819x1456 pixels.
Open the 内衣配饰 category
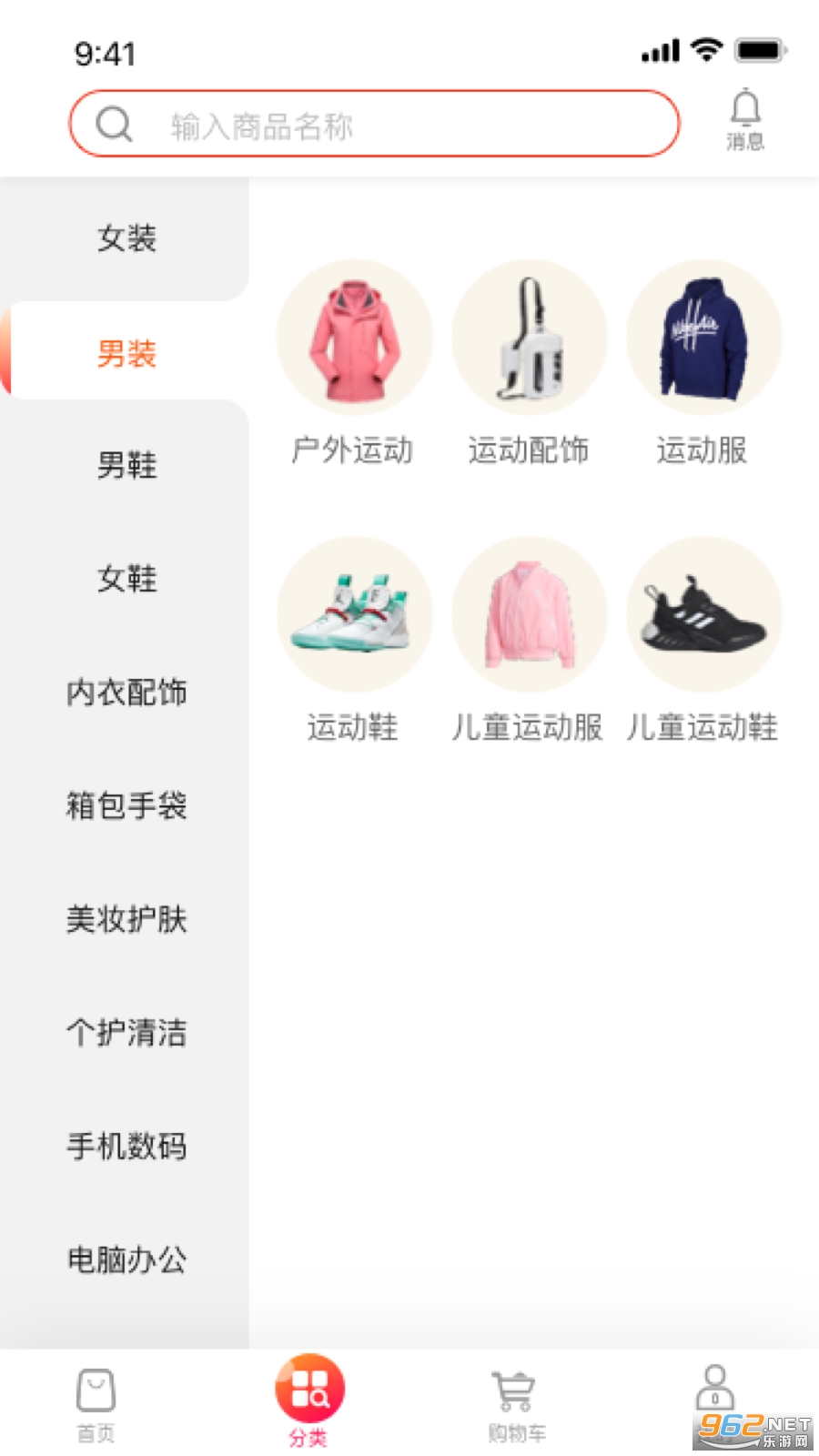point(126,692)
